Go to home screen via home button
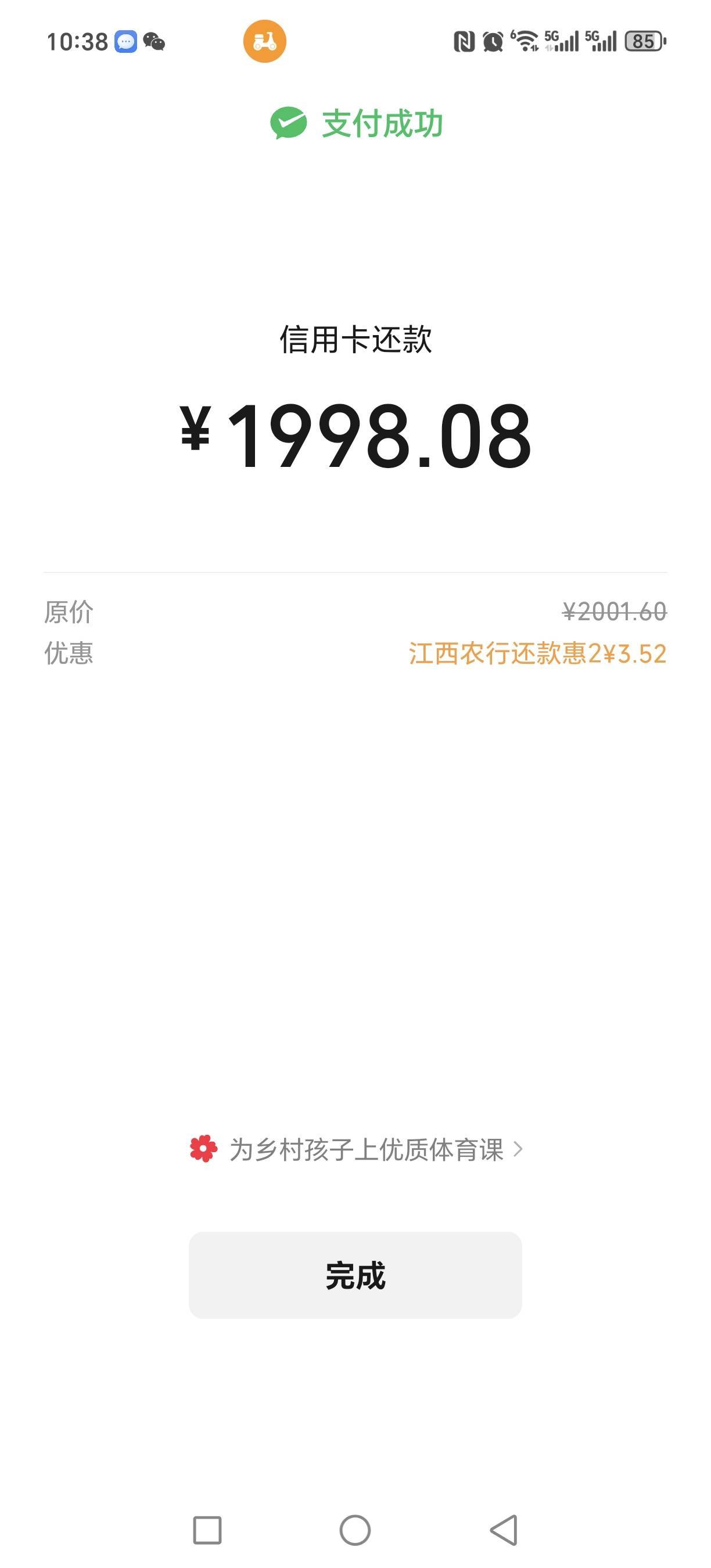The height and width of the screenshot is (1568, 711). (355, 1530)
